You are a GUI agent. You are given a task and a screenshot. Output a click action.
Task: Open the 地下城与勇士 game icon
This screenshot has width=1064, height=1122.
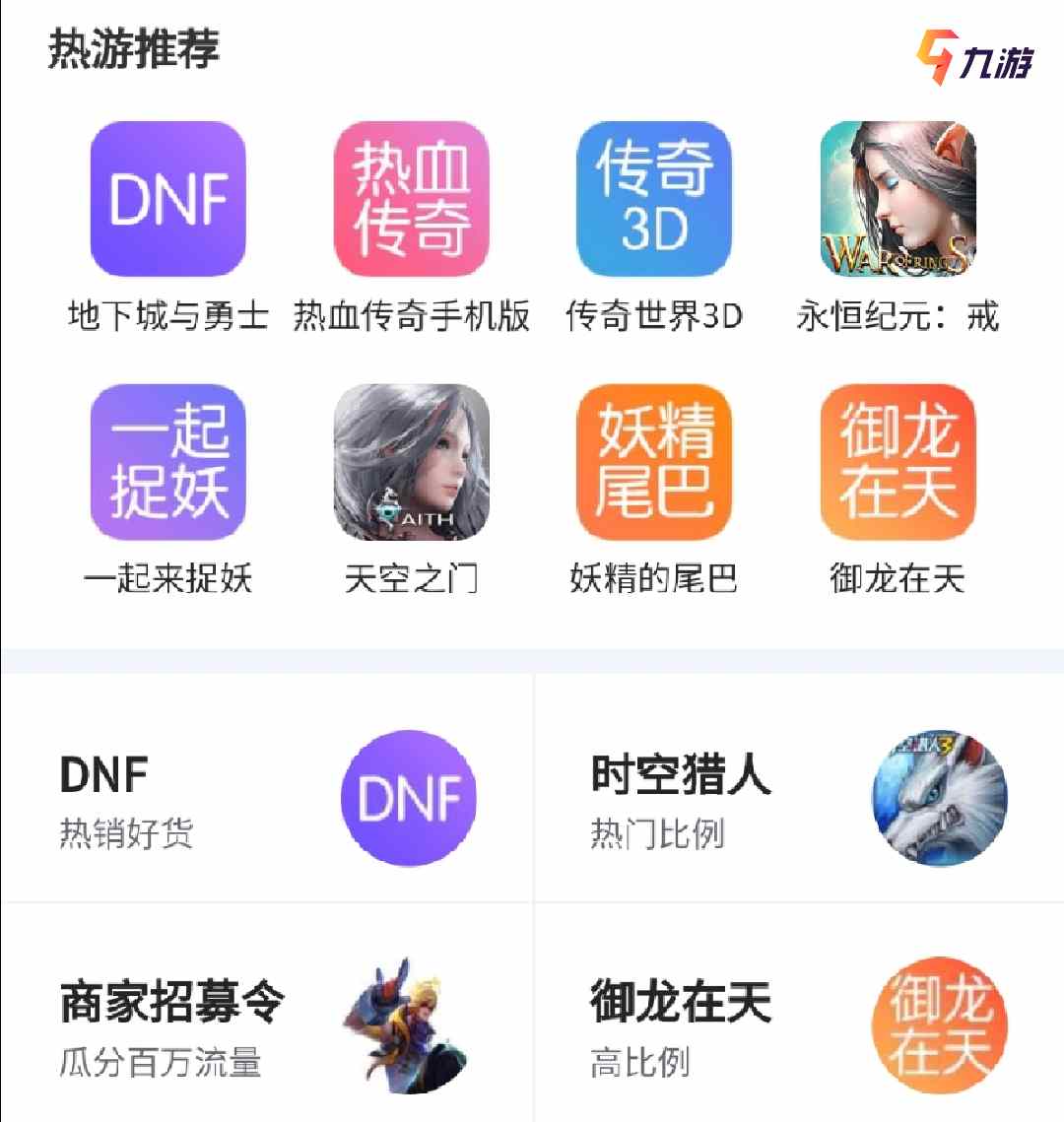point(167,200)
